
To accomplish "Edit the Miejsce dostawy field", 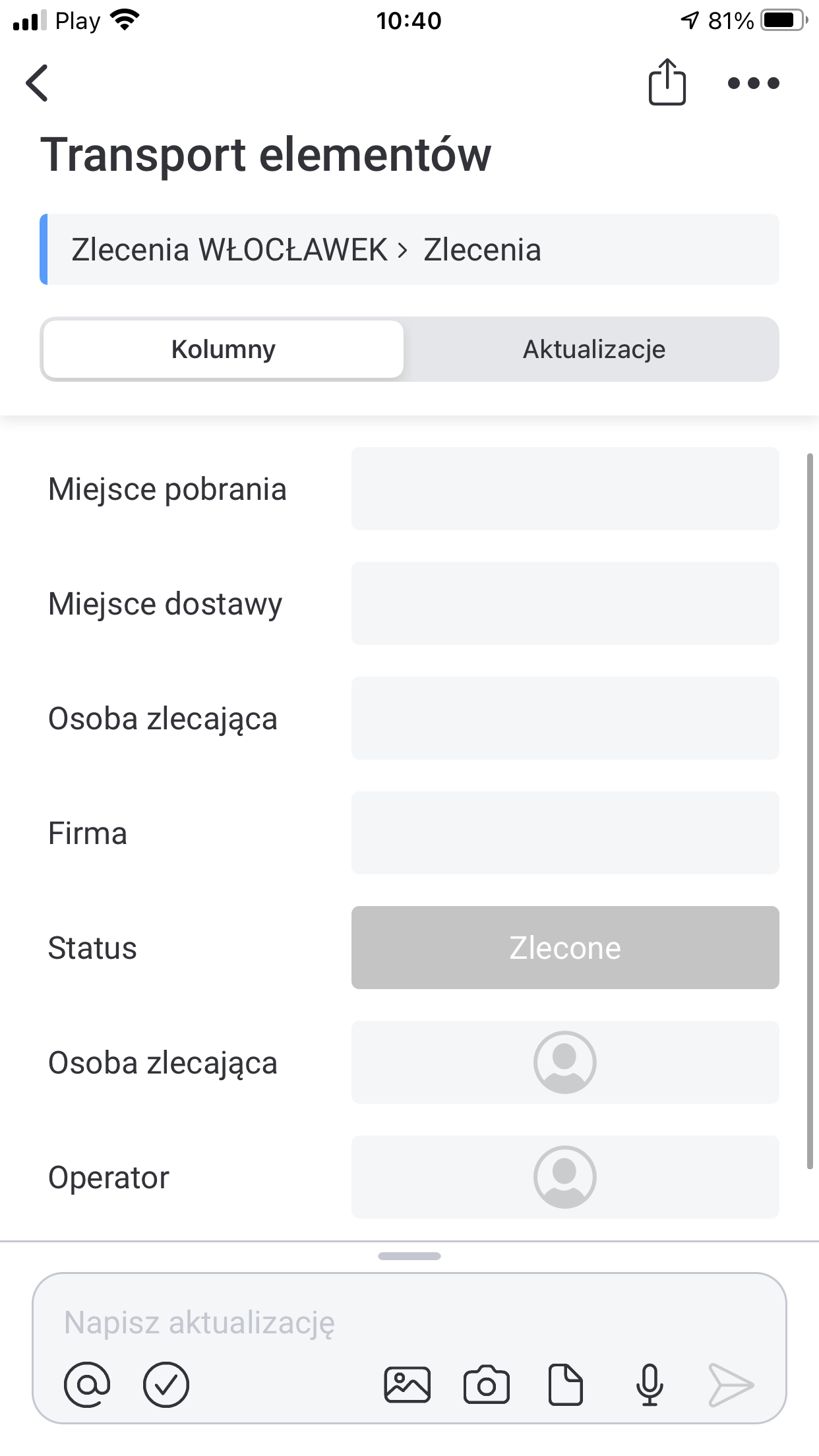I will click(564, 603).
